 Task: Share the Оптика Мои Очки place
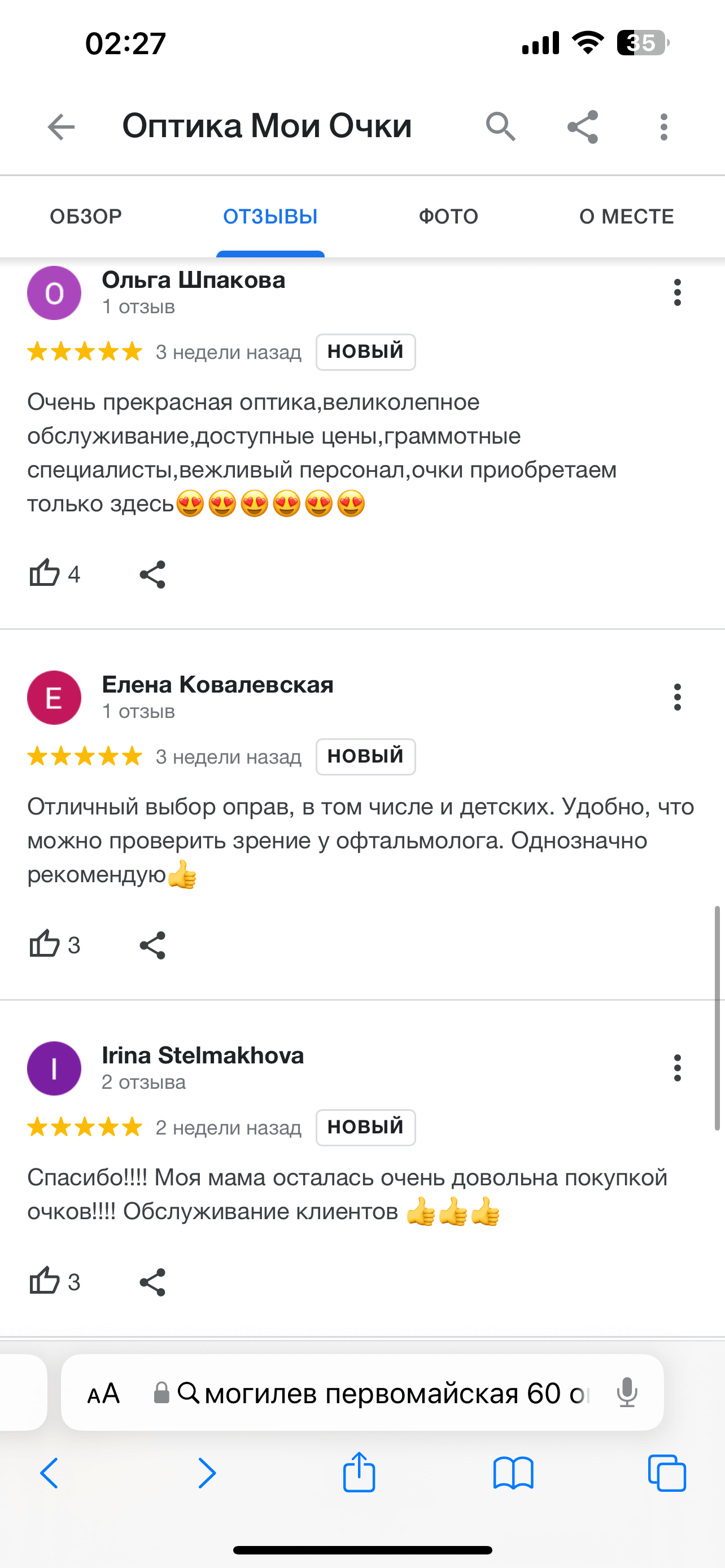click(583, 126)
